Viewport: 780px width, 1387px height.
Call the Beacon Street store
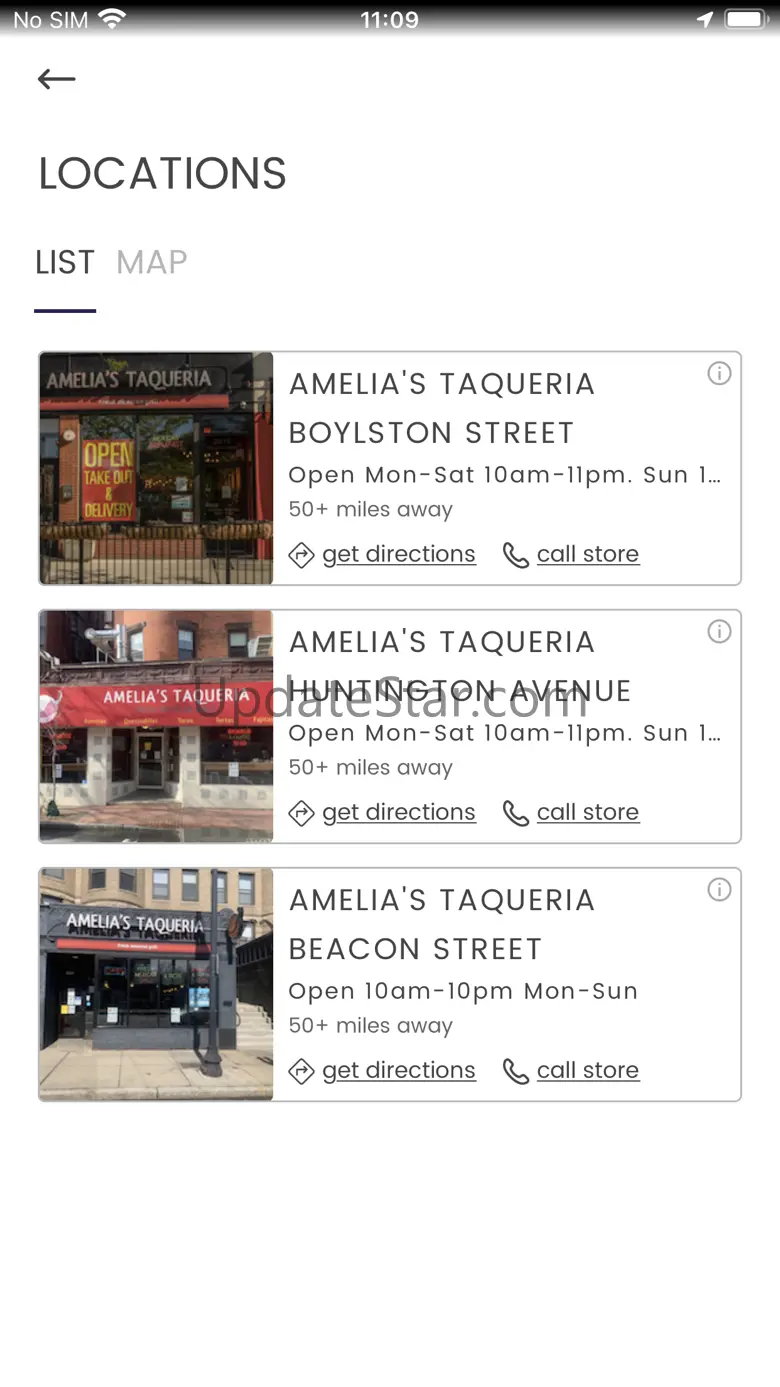click(571, 1070)
